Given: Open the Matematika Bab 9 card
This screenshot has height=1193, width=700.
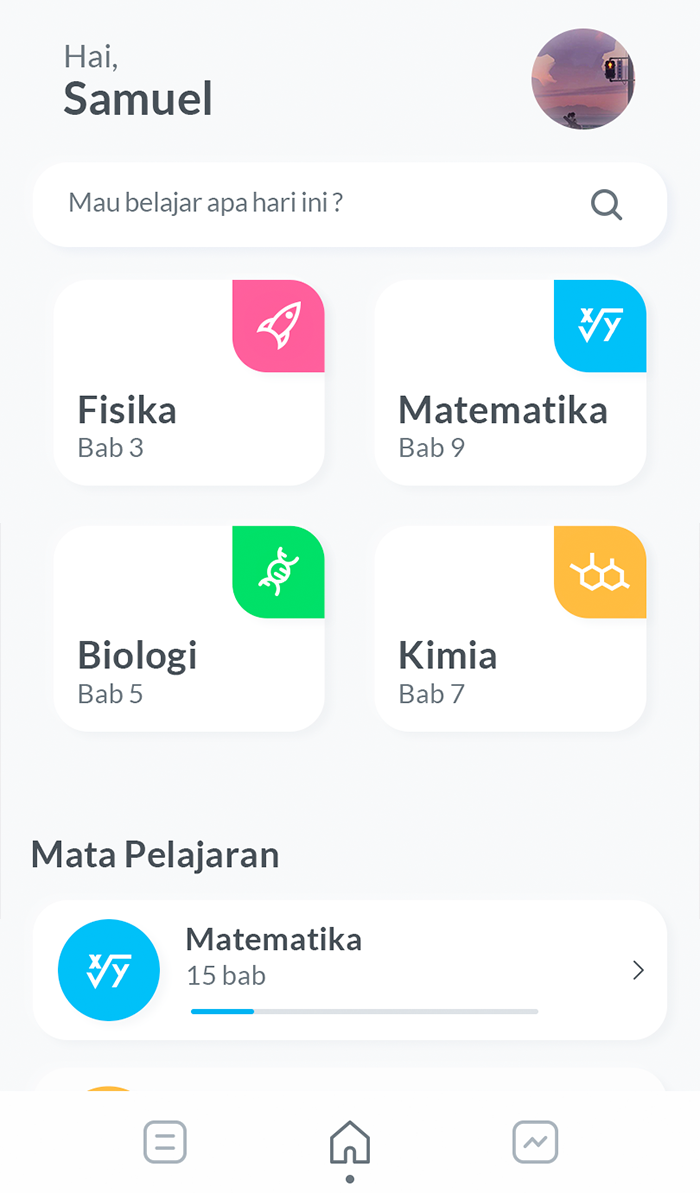Looking at the screenshot, I should pyautogui.click(x=511, y=383).
